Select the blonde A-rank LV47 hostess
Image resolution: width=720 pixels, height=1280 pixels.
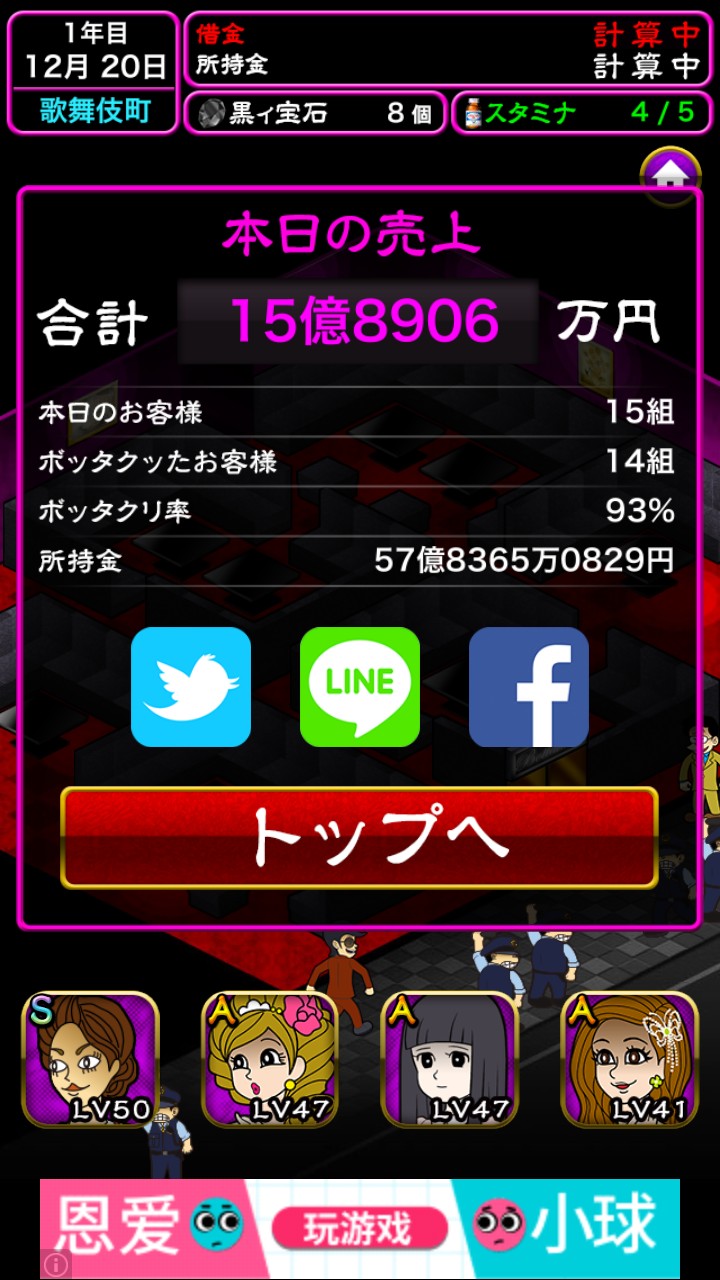pos(270,1059)
